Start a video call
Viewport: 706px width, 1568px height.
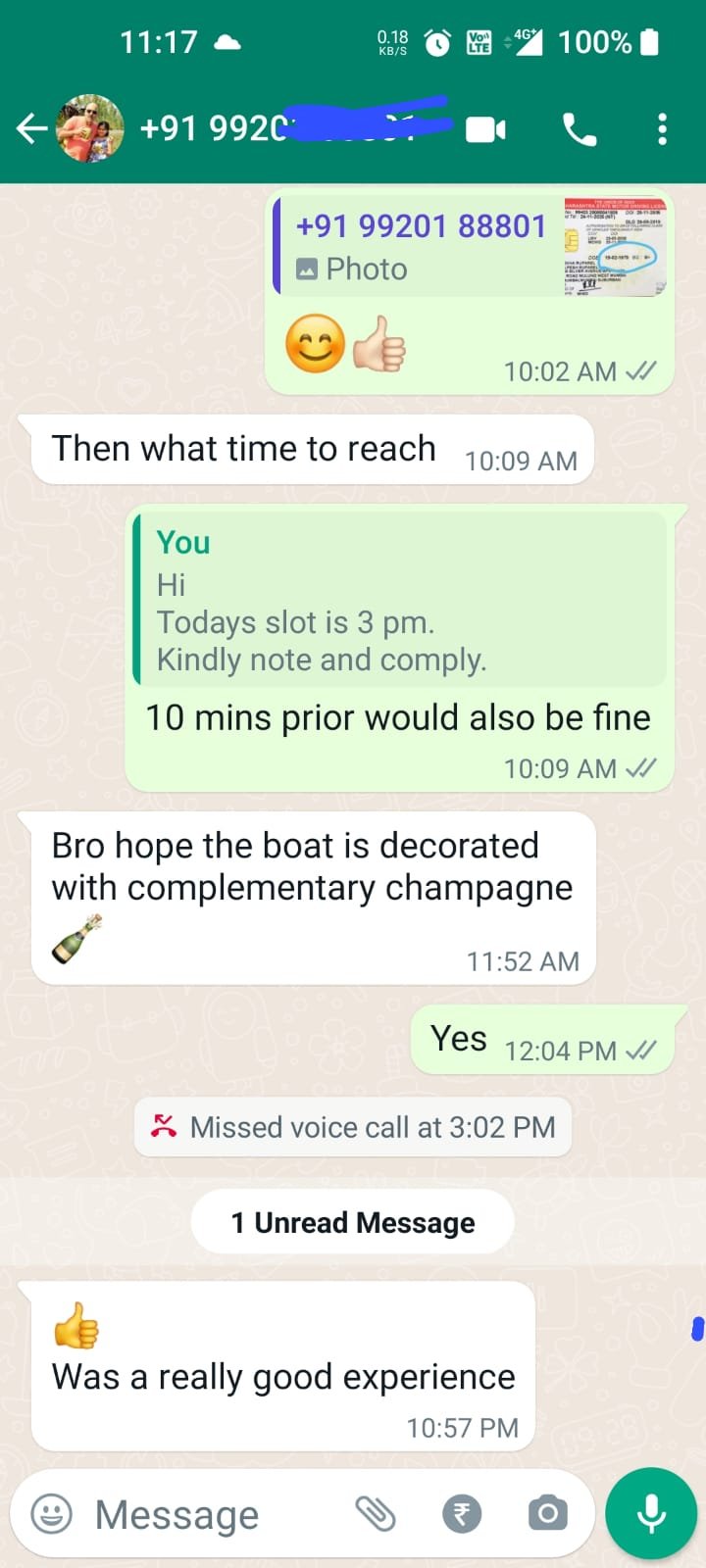[x=485, y=129]
